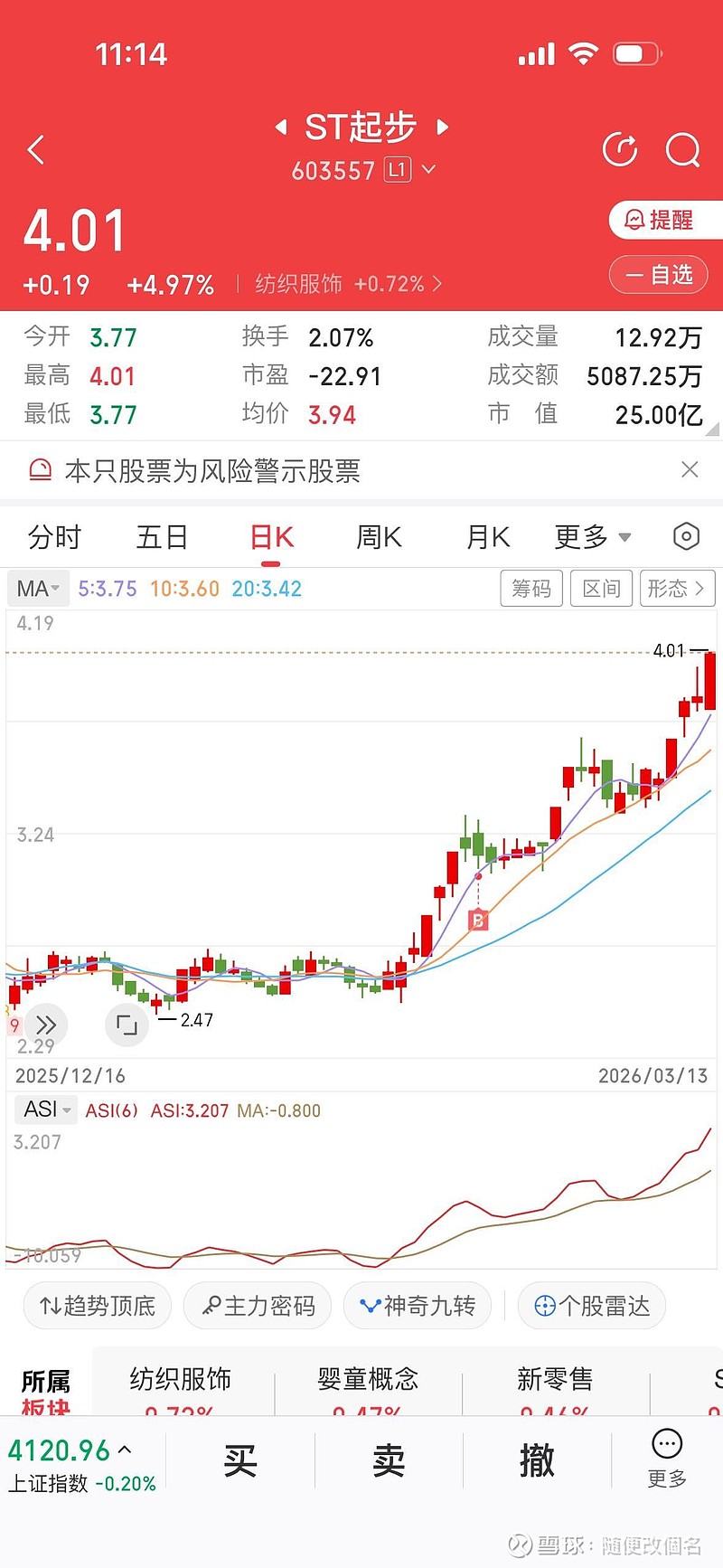Tap the 买 buy button
723x1568 pixels.
coord(240,1460)
